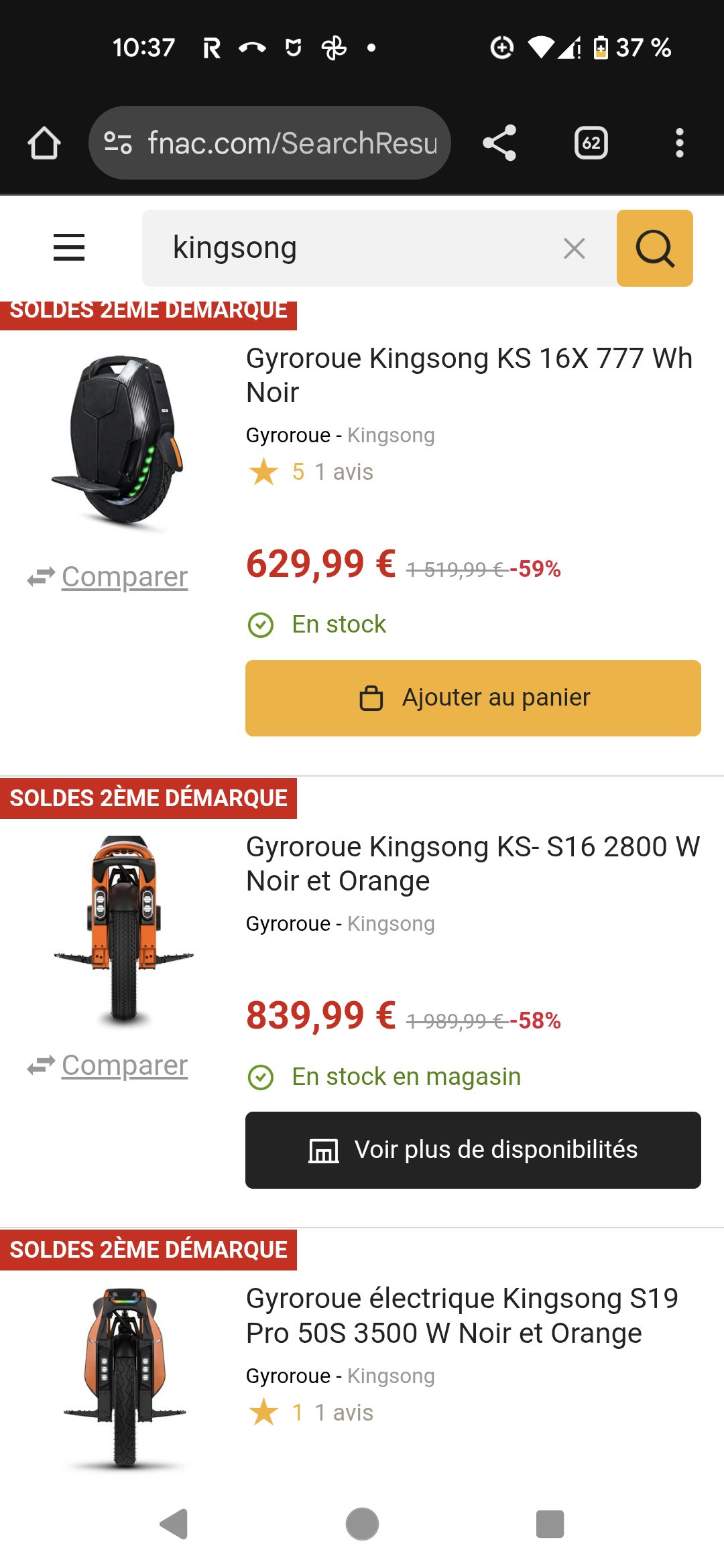Viewport: 724px width, 1568px height.
Task: Open Gyroroue Kingsong KS 16X 777 Wh Noir
Action: [x=468, y=375]
